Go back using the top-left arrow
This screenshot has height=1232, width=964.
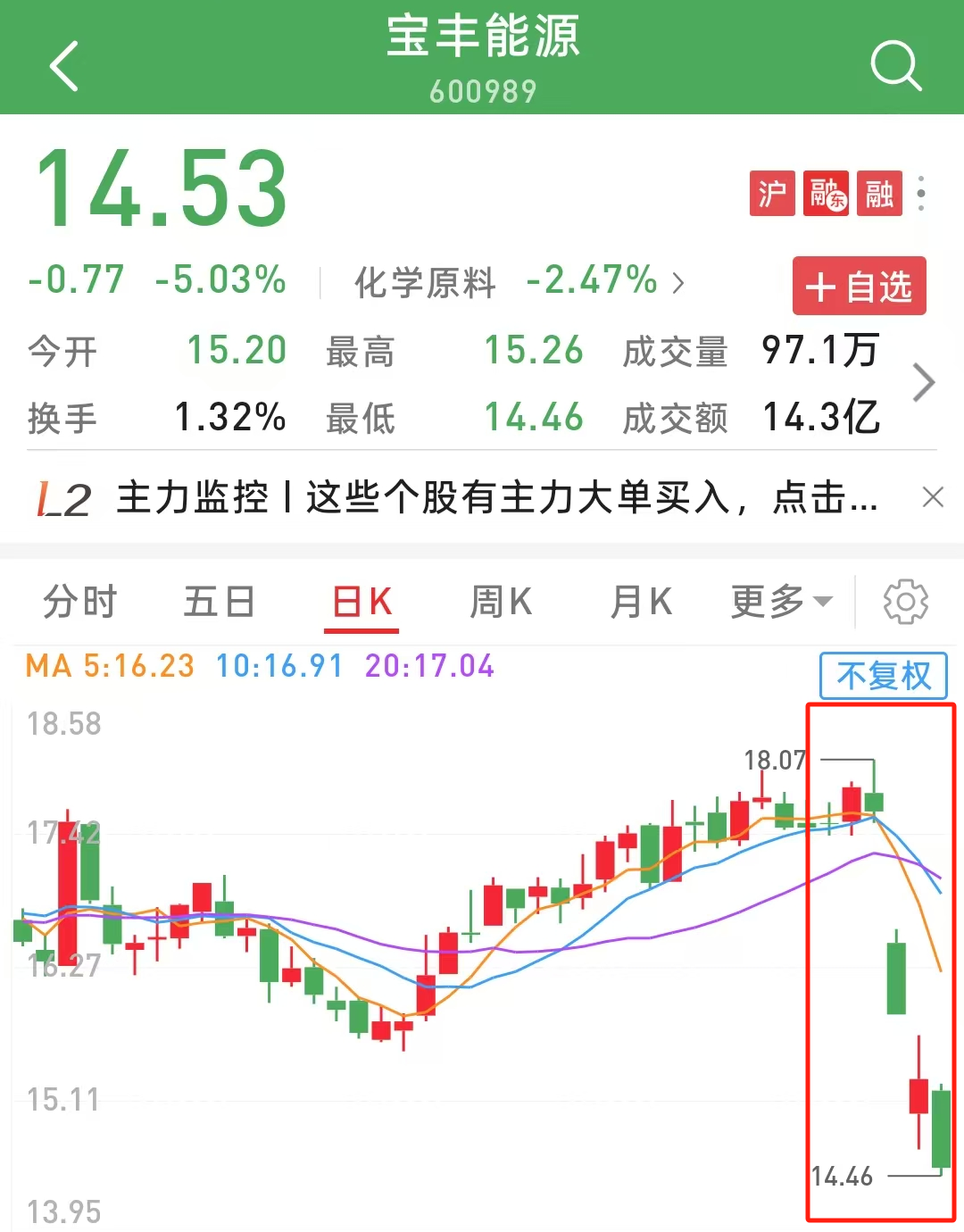[x=64, y=66]
